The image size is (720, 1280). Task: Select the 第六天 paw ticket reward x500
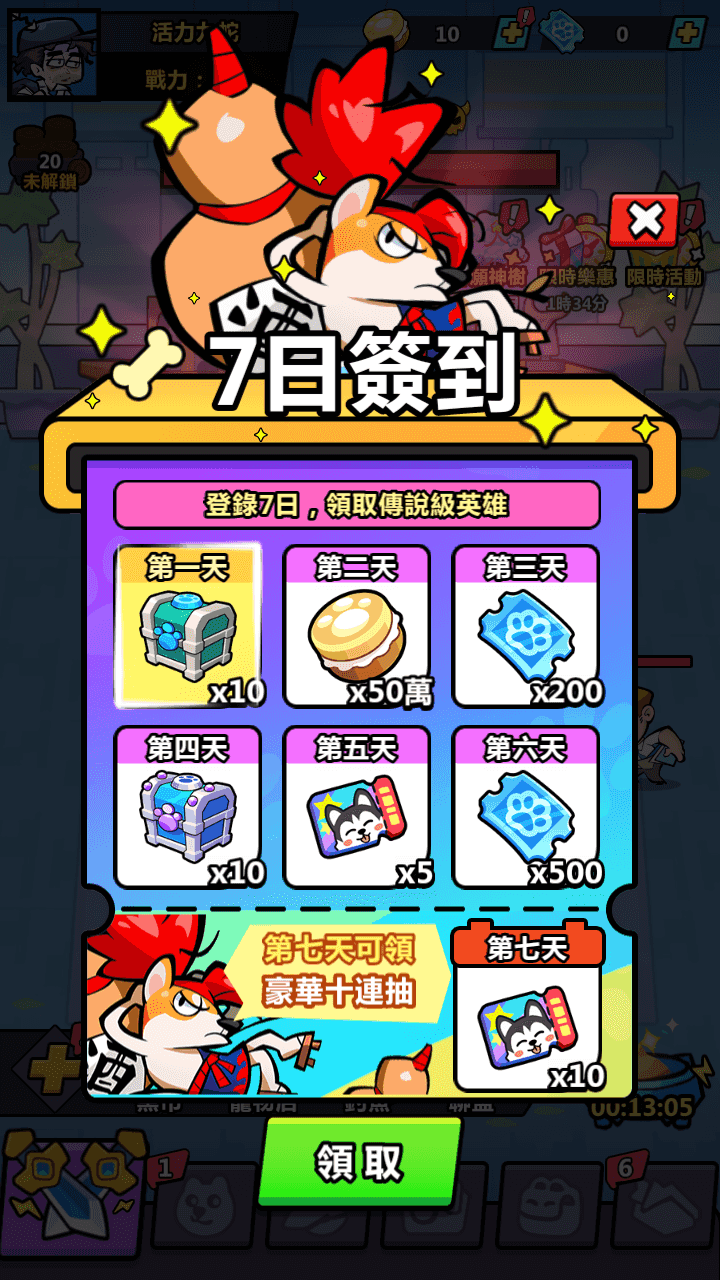click(x=526, y=807)
